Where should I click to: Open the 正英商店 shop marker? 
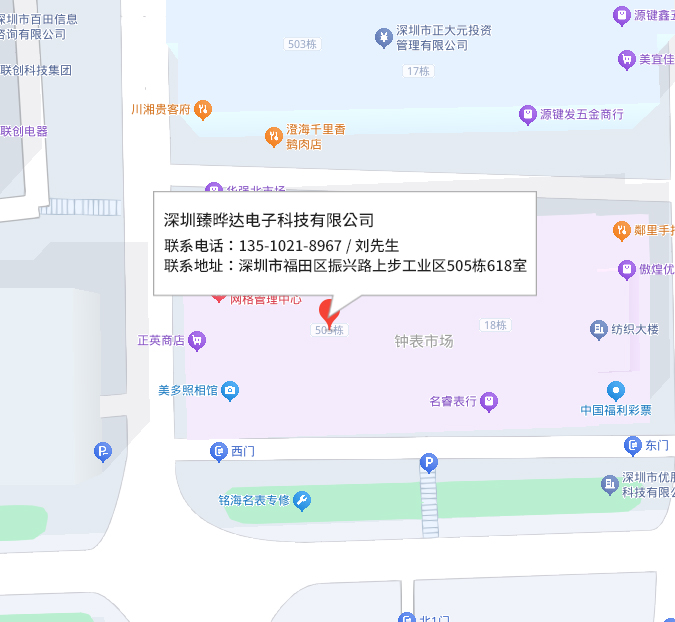tap(198, 340)
